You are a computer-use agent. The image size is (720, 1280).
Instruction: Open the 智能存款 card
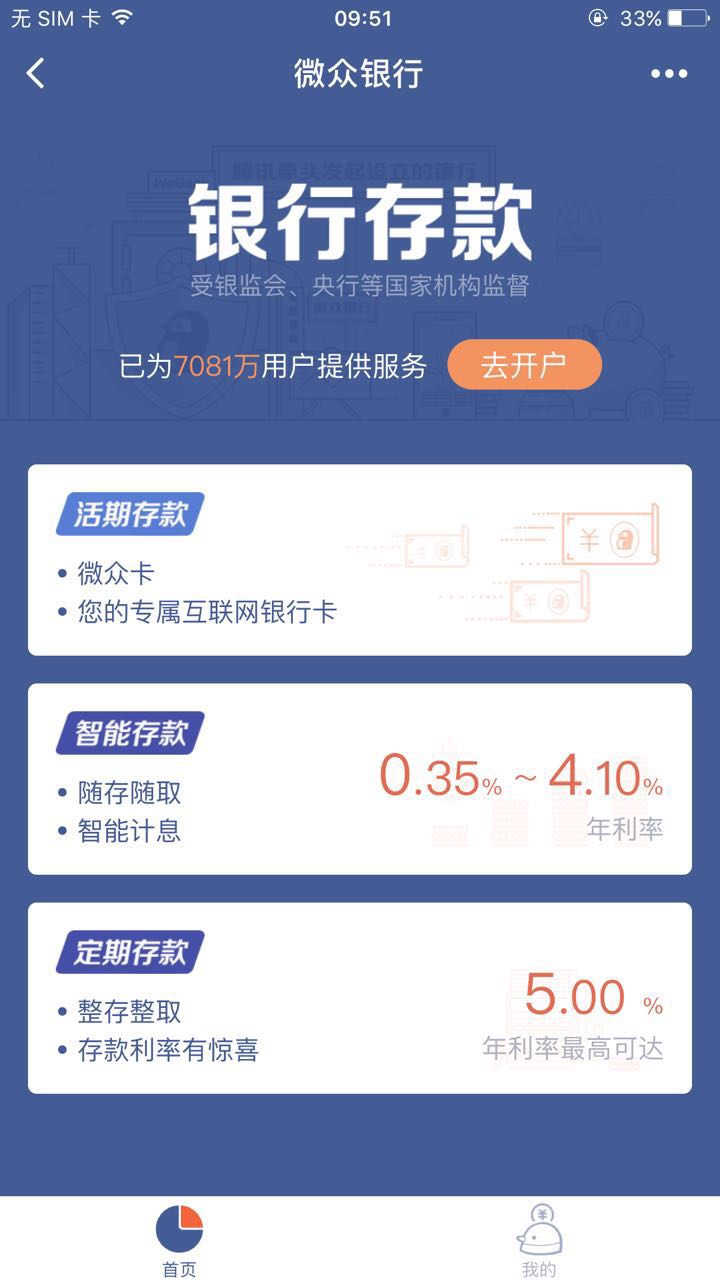click(360, 779)
